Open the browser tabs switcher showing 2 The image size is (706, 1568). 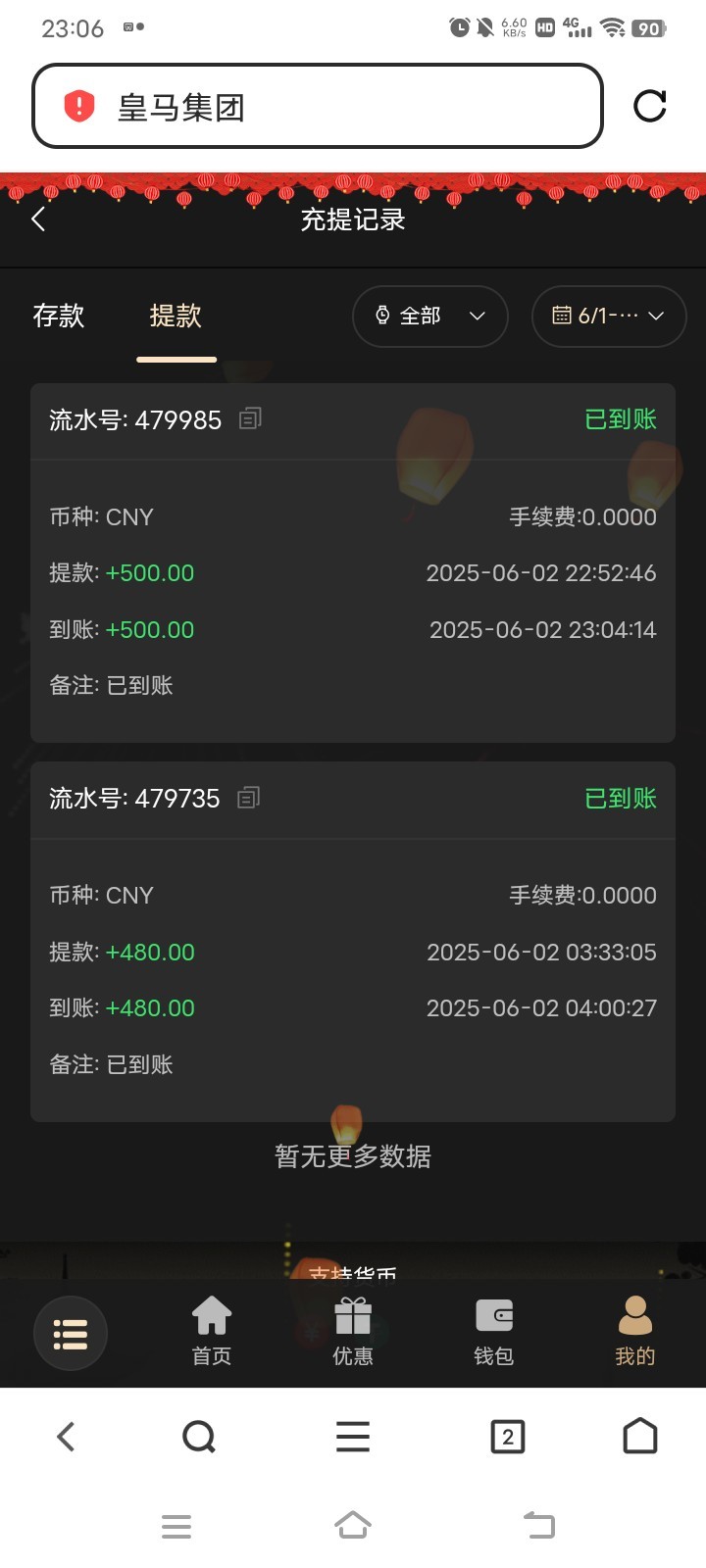507,1438
